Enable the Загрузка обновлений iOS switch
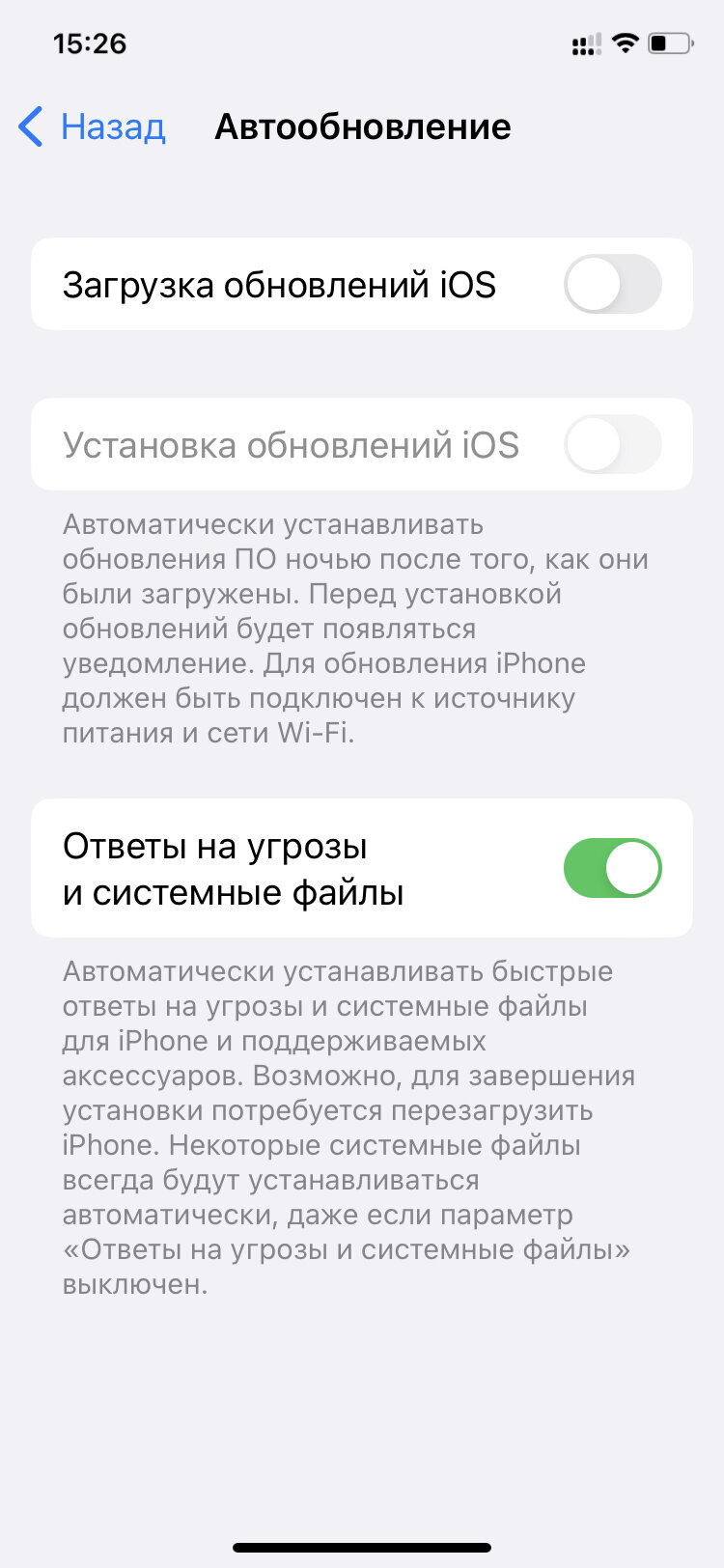The width and height of the screenshot is (724, 1568). 613,285
